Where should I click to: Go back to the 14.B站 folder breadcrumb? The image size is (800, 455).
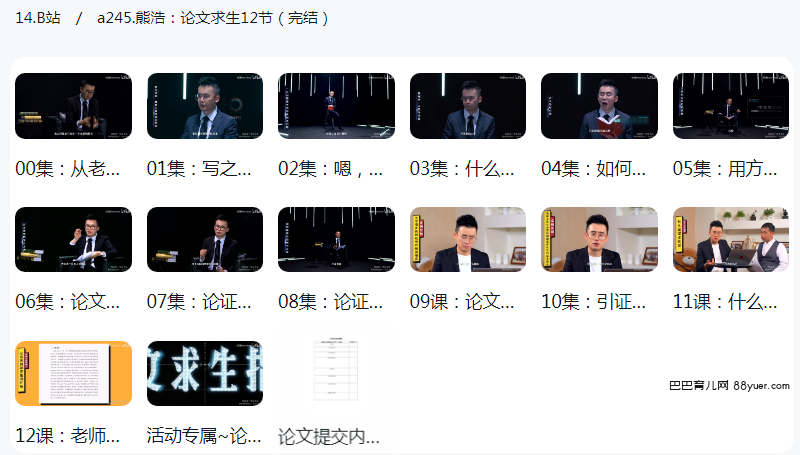tap(38, 18)
